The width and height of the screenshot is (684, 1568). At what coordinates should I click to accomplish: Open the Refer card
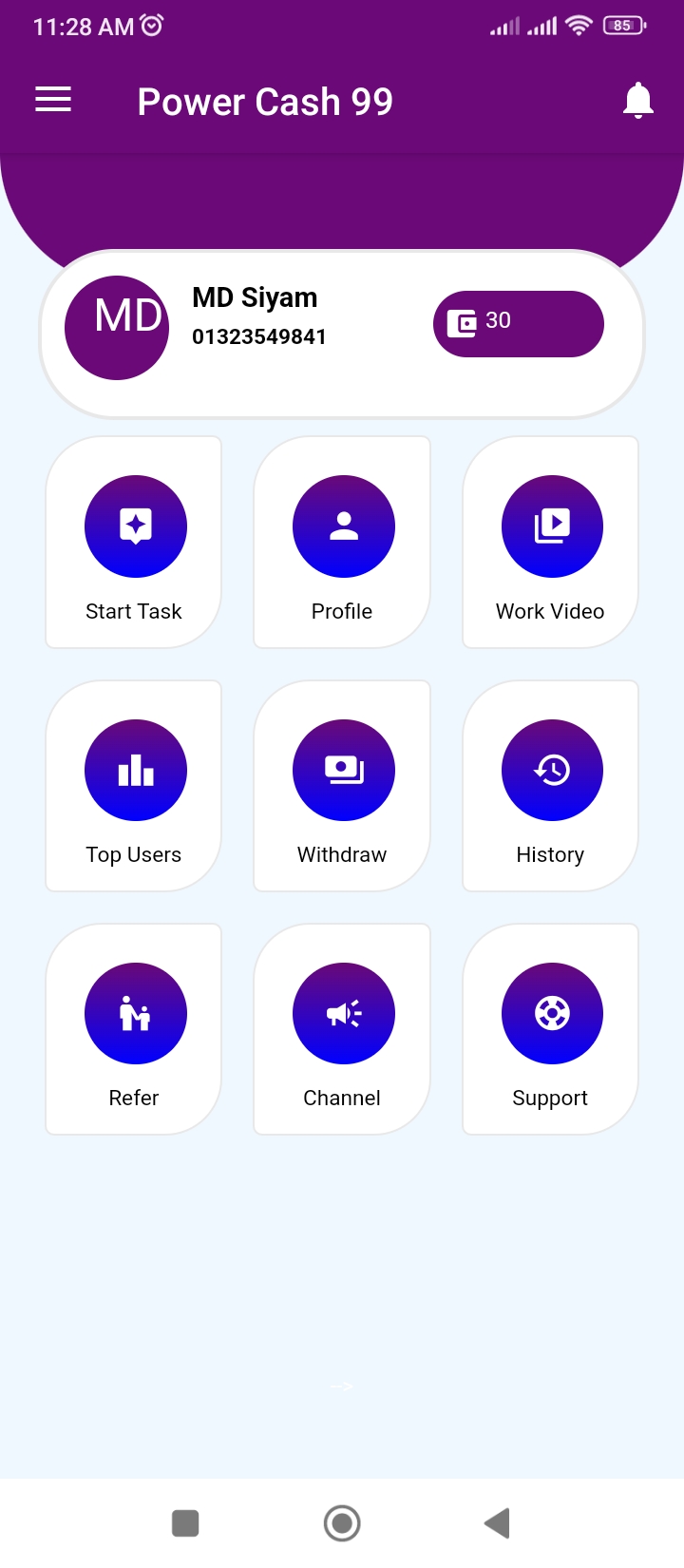[x=134, y=1029]
